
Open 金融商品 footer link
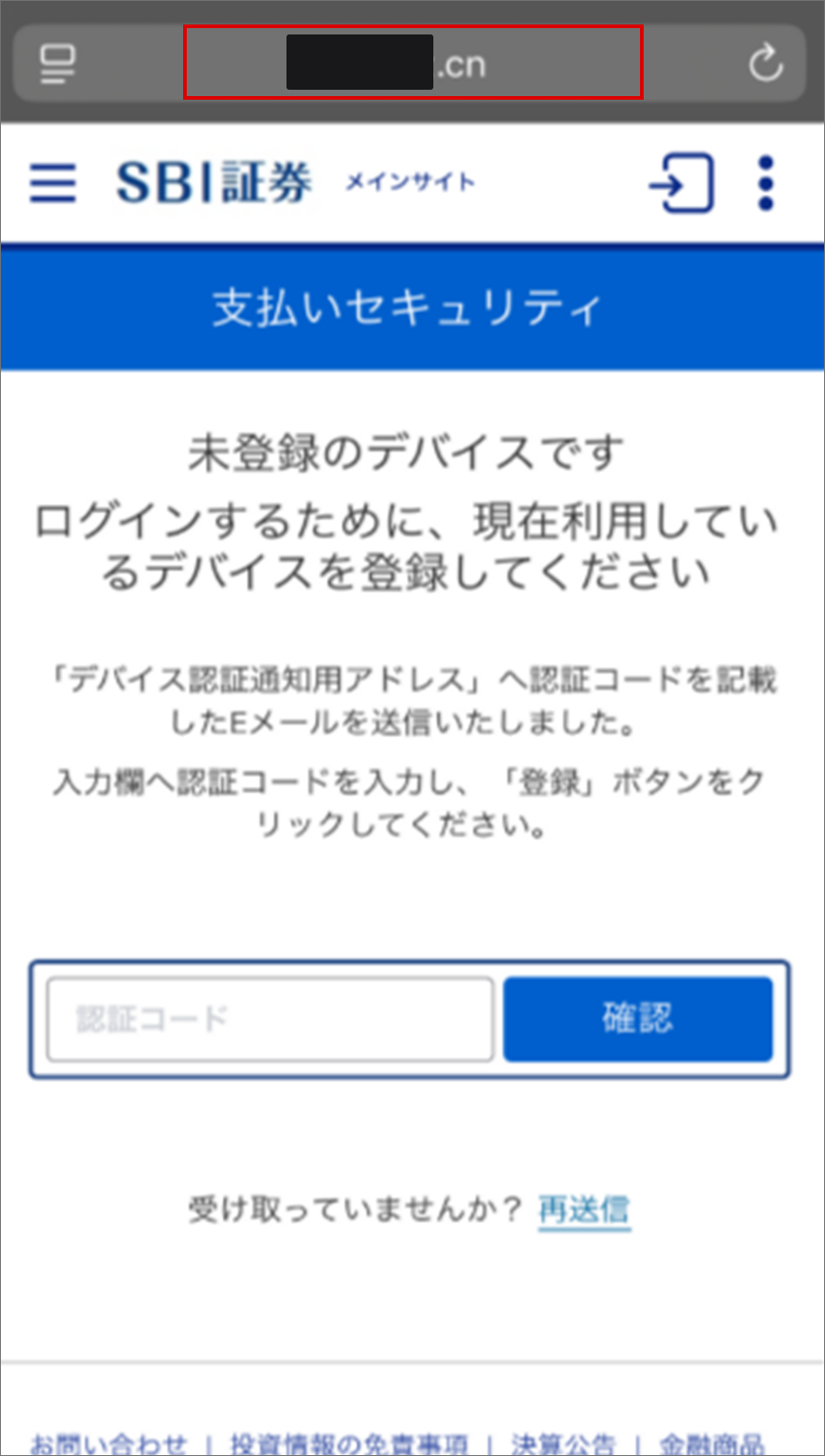click(712, 1441)
